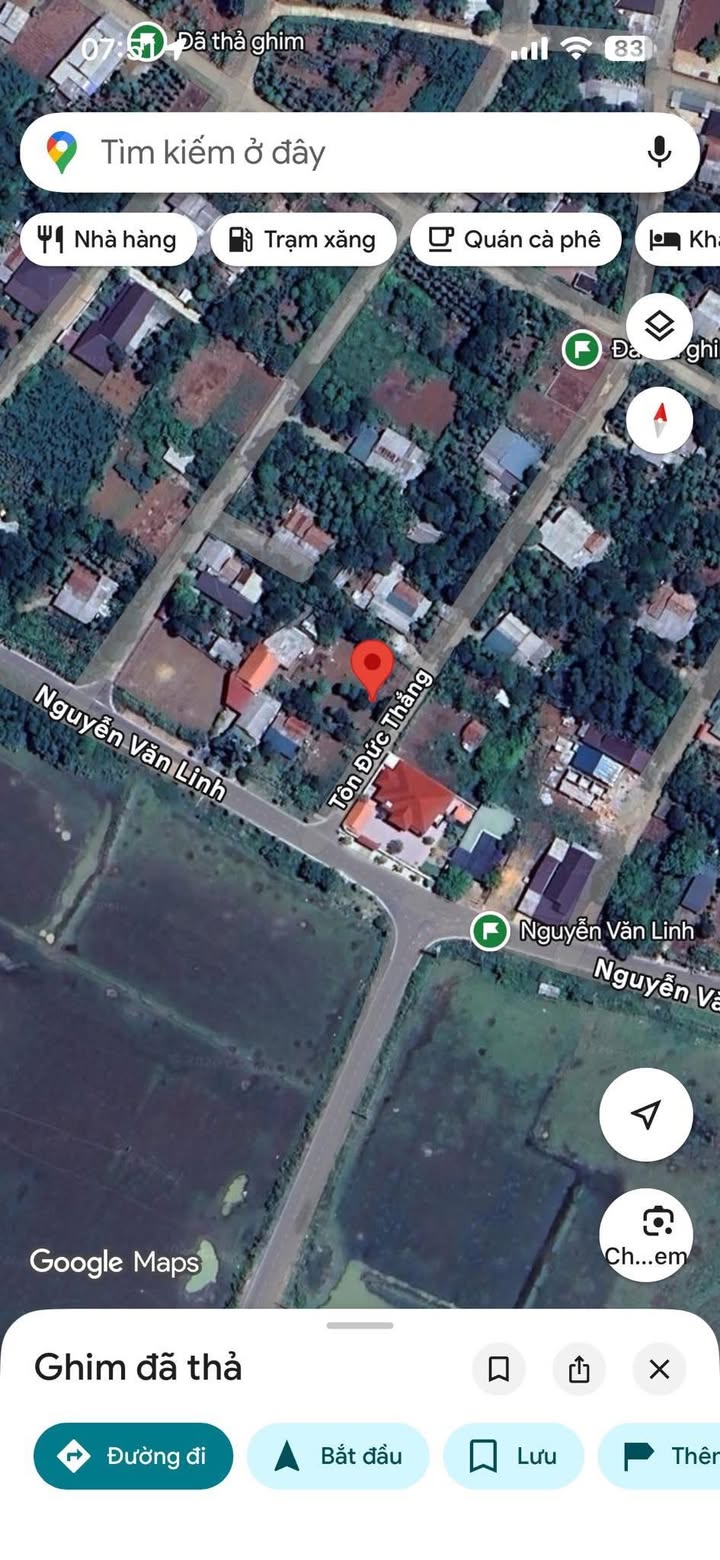Viewport: 720px width, 1560px height.
Task: Share the dropped pin
Action: (579, 1369)
